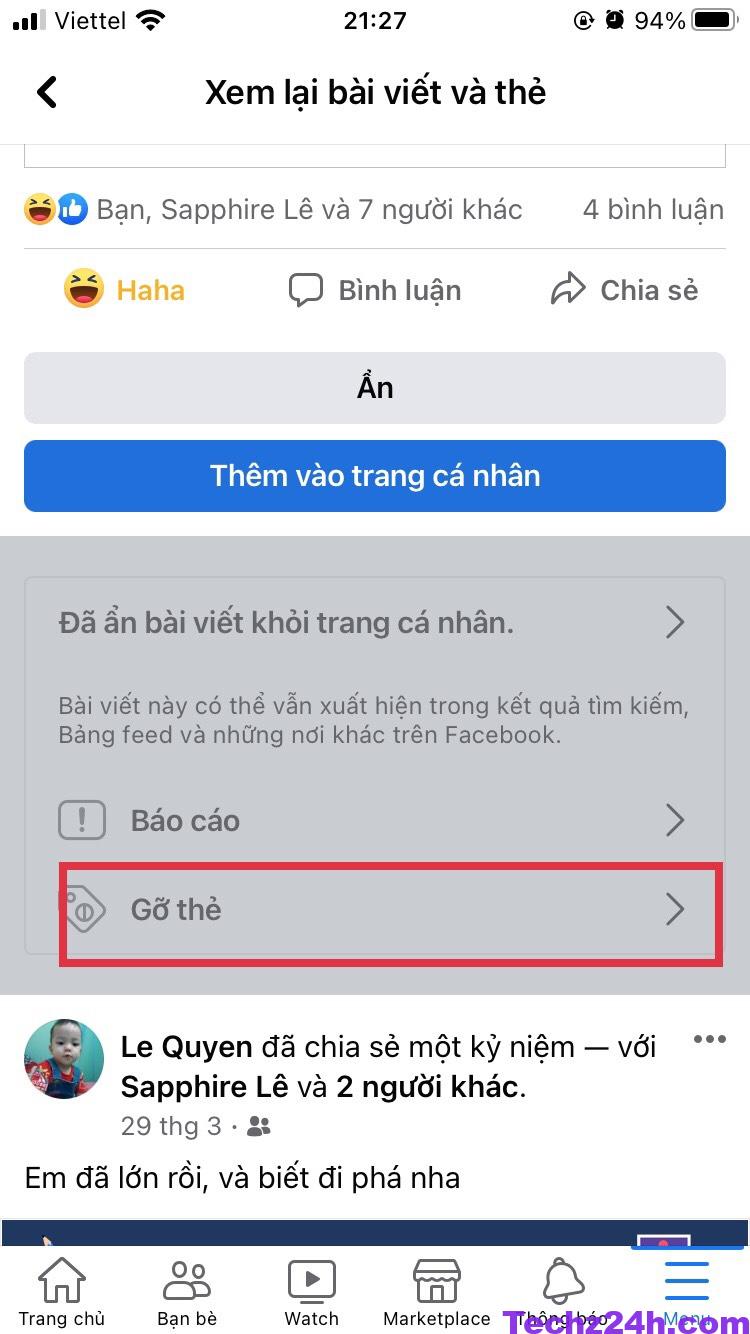
Task: Go to the Marketplace tab
Action: coord(437,1292)
